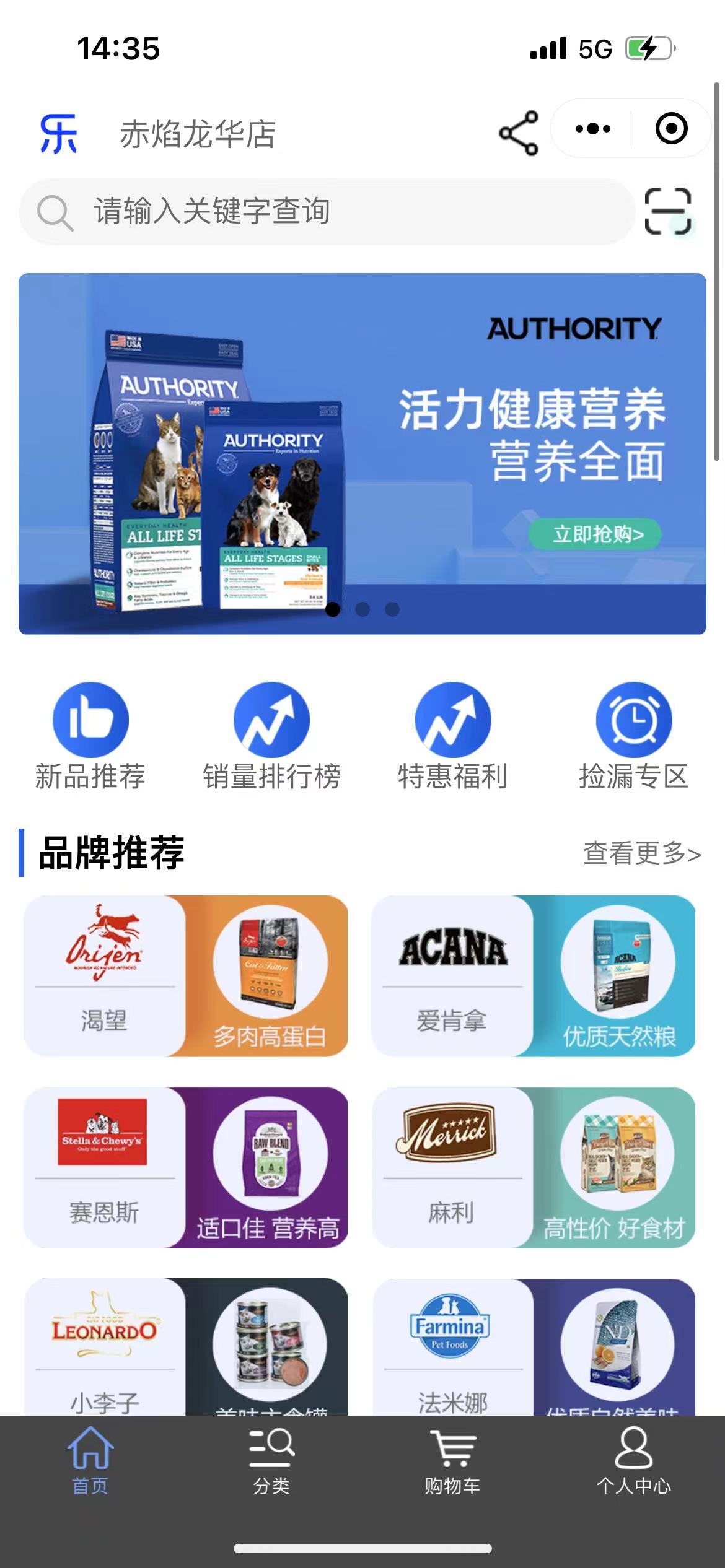Open the mini program more-options menu

coord(592,129)
